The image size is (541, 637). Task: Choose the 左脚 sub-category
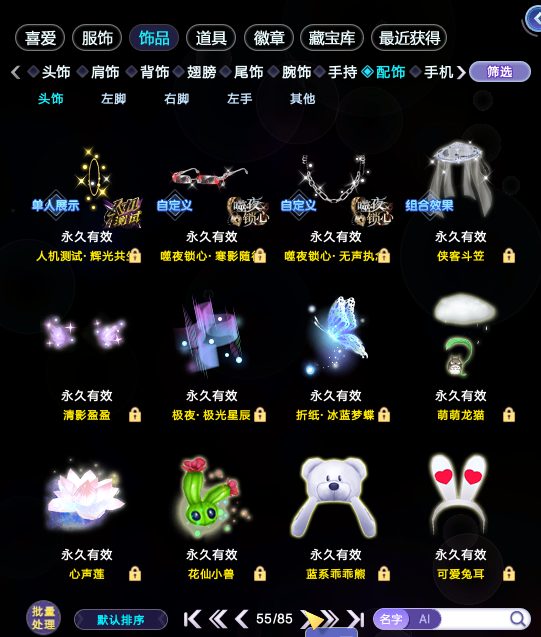[113, 99]
